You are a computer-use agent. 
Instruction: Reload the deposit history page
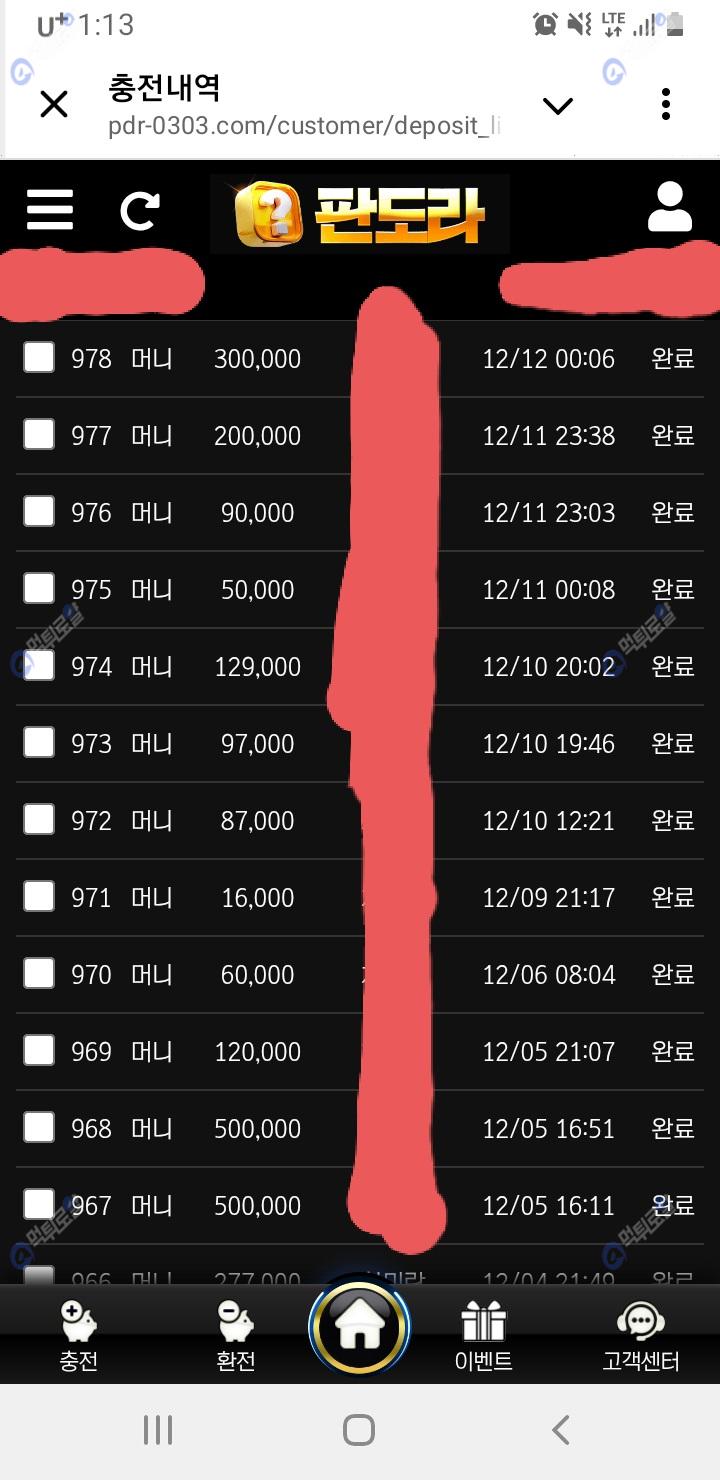click(x=139, y=210)
